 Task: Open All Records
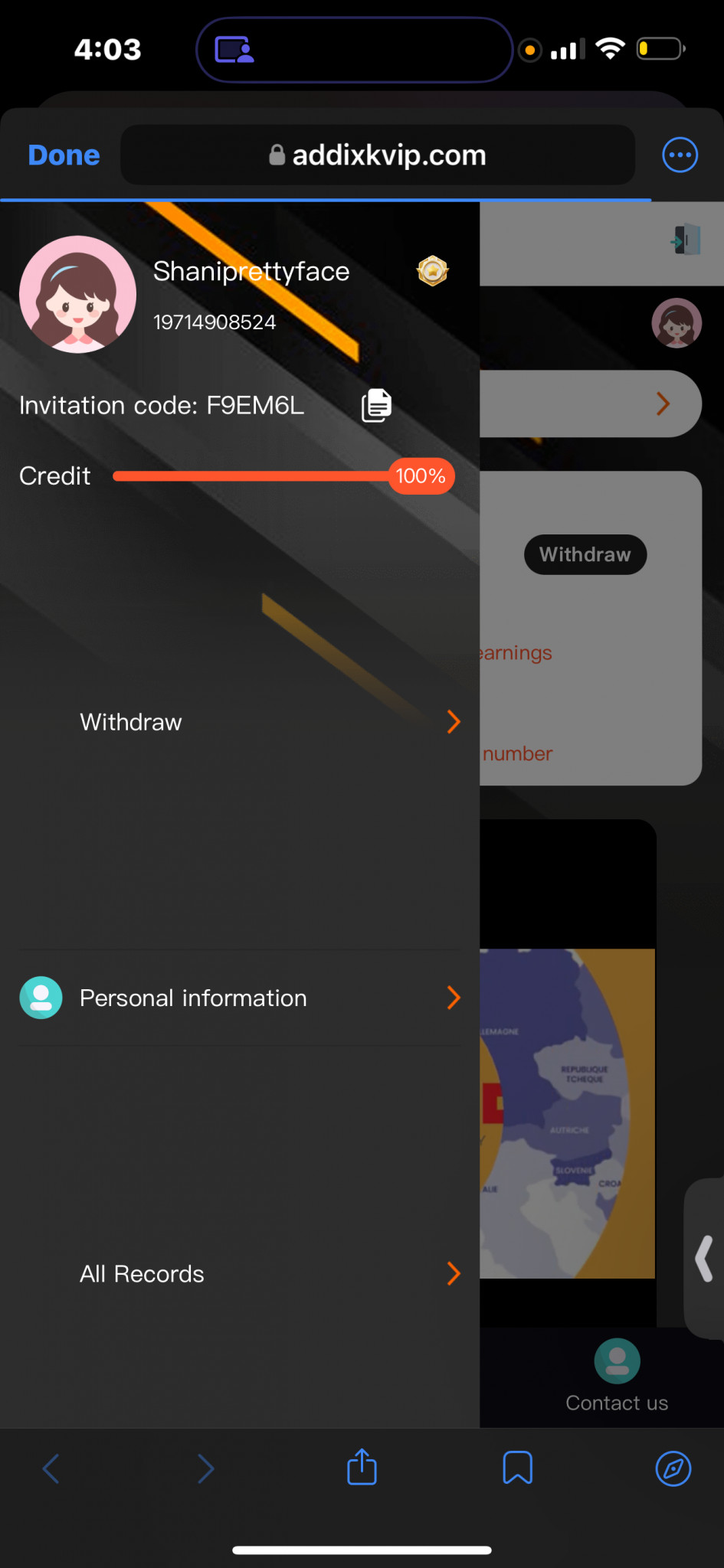coord(240,1273)
